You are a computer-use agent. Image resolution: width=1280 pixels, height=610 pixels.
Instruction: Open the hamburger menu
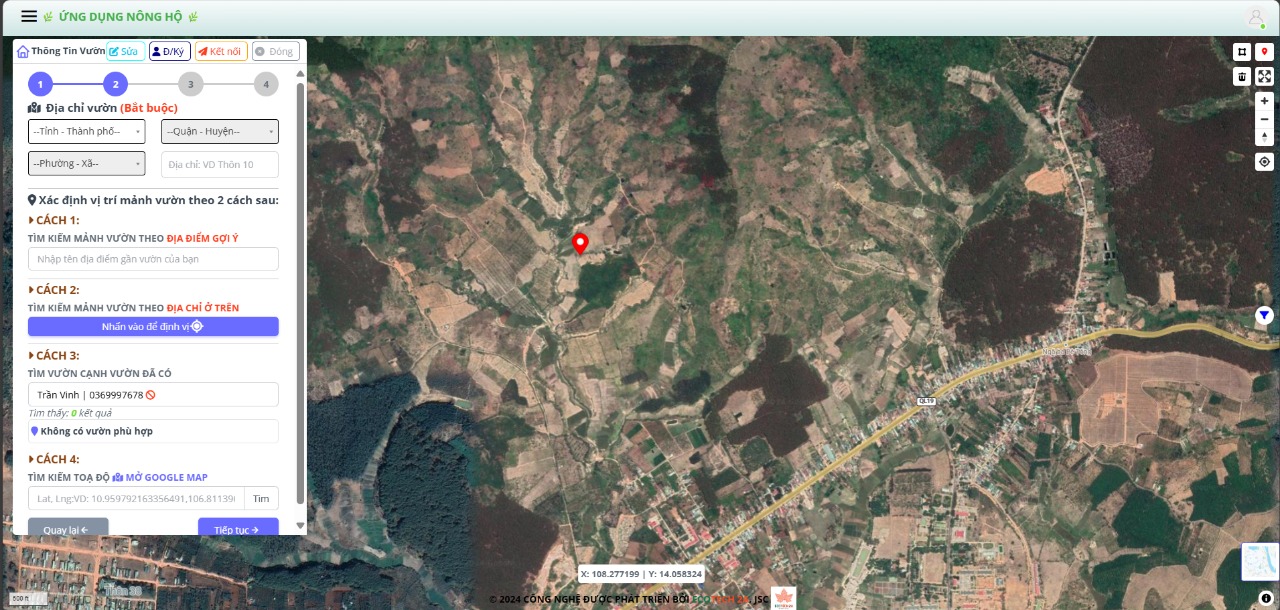(x=29, y=16)
